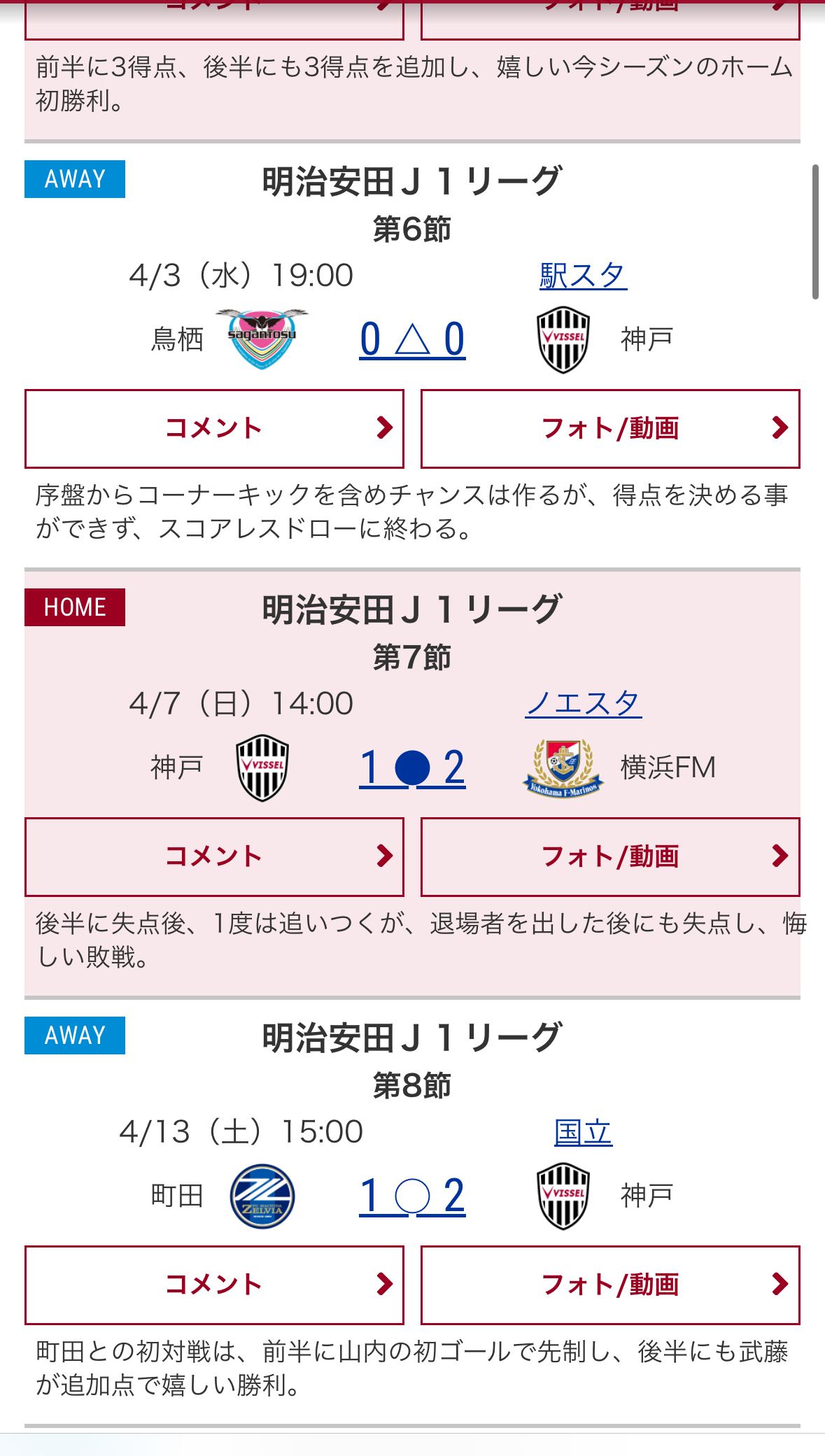View フォト/動画 for the Round 8 町田 match
The image size is (825, 1456).
coord(610,1285)
